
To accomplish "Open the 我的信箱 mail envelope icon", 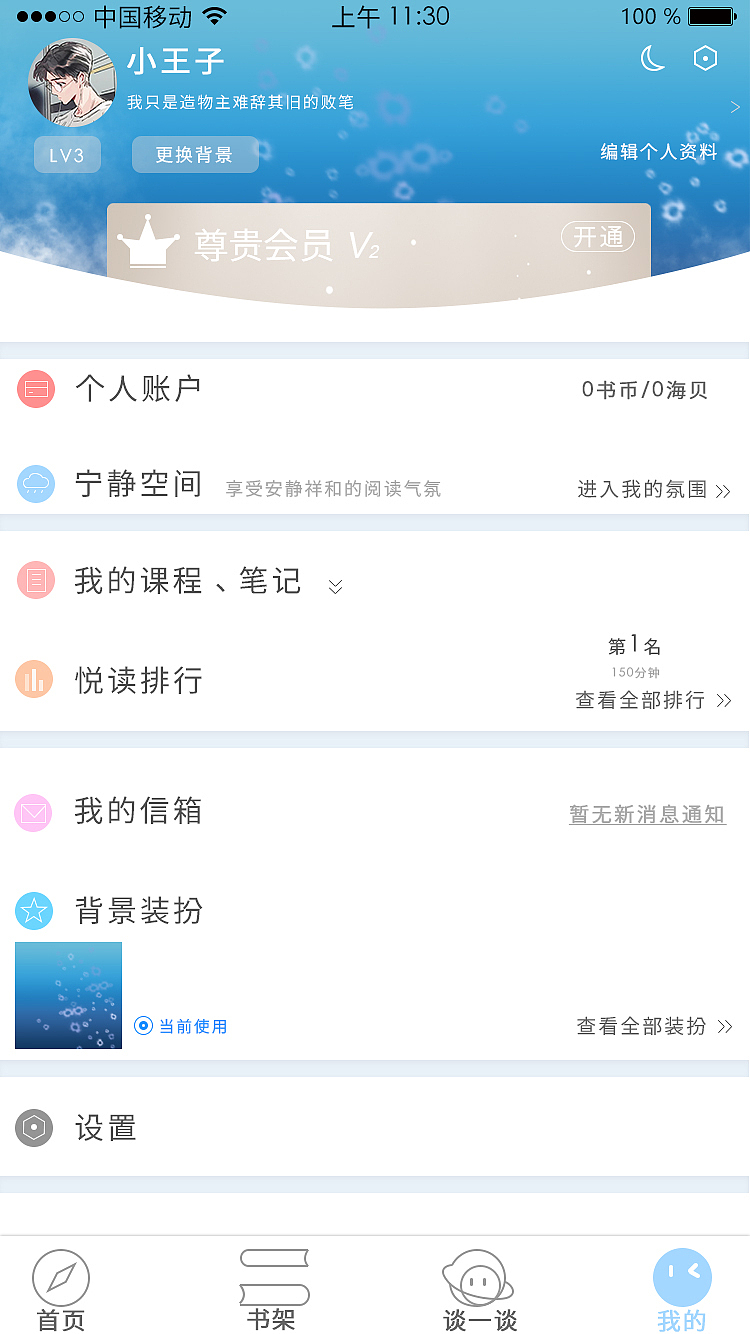I will (33, 813).
